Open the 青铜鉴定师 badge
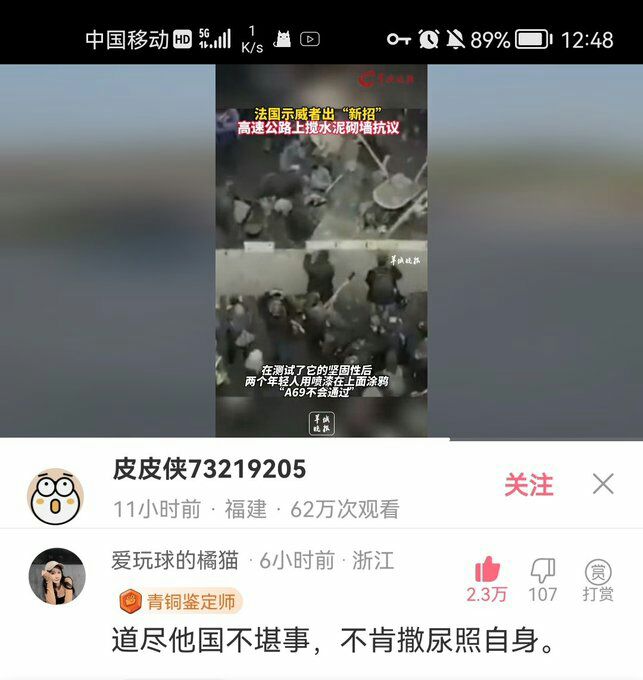The width and height of the screenshot is (643, 680). [181, 602]
